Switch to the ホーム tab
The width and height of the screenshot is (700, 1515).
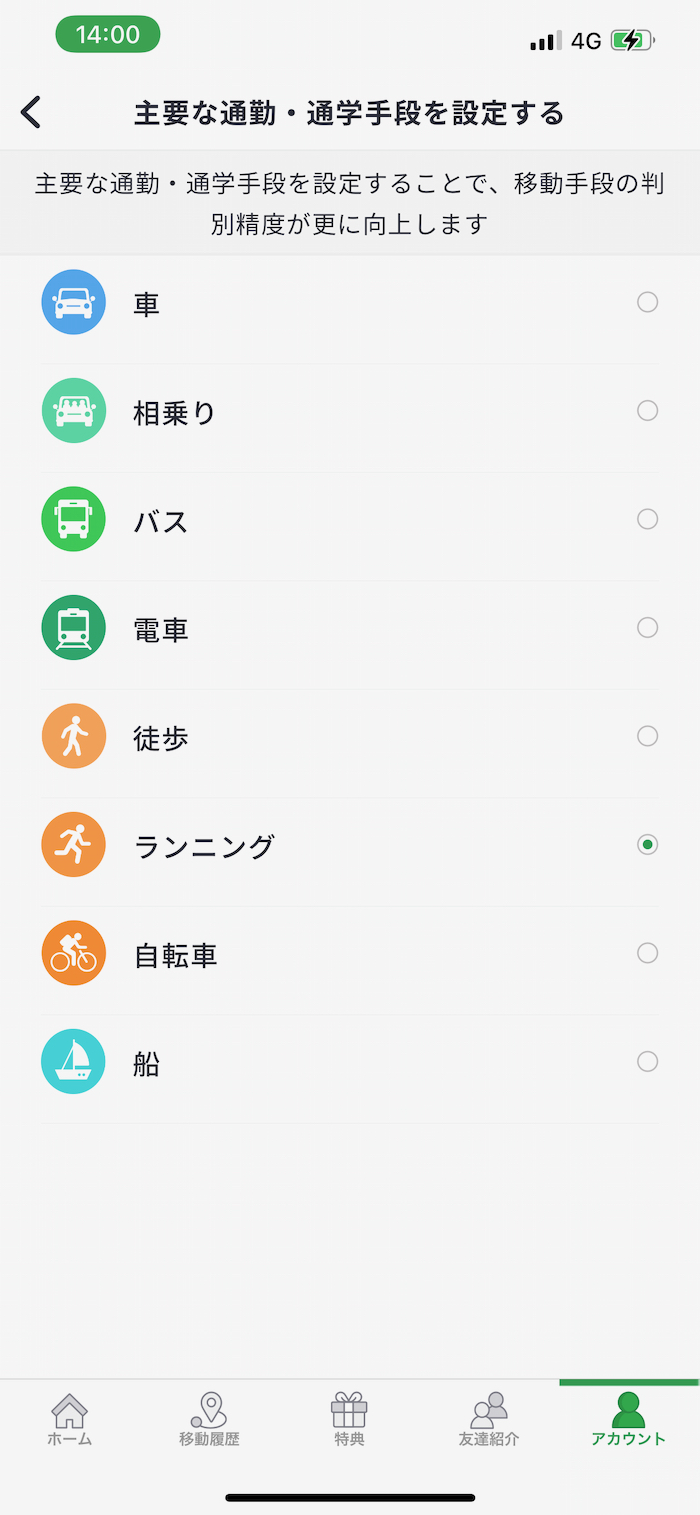(x=70, y=1420)
